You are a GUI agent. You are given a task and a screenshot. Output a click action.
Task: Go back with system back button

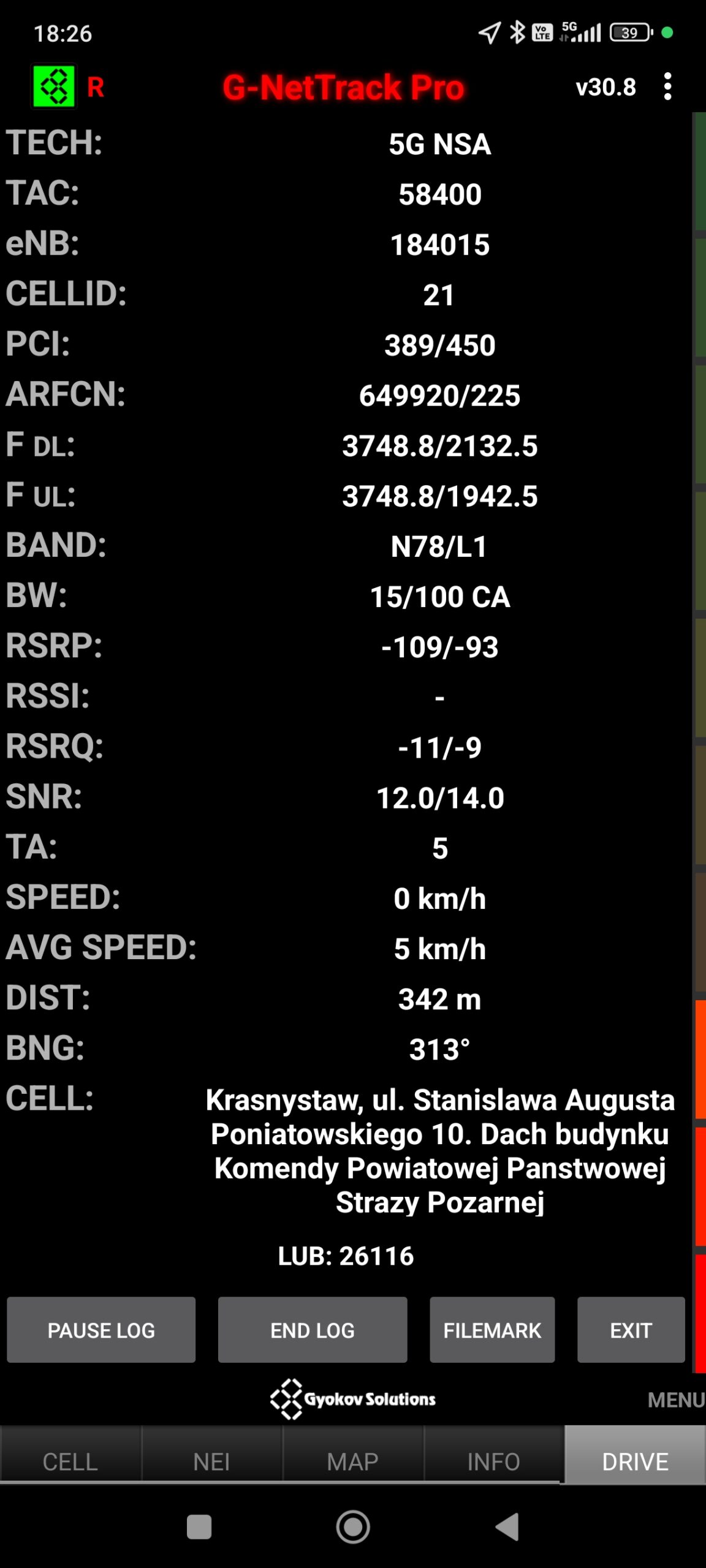(507, 1526)
